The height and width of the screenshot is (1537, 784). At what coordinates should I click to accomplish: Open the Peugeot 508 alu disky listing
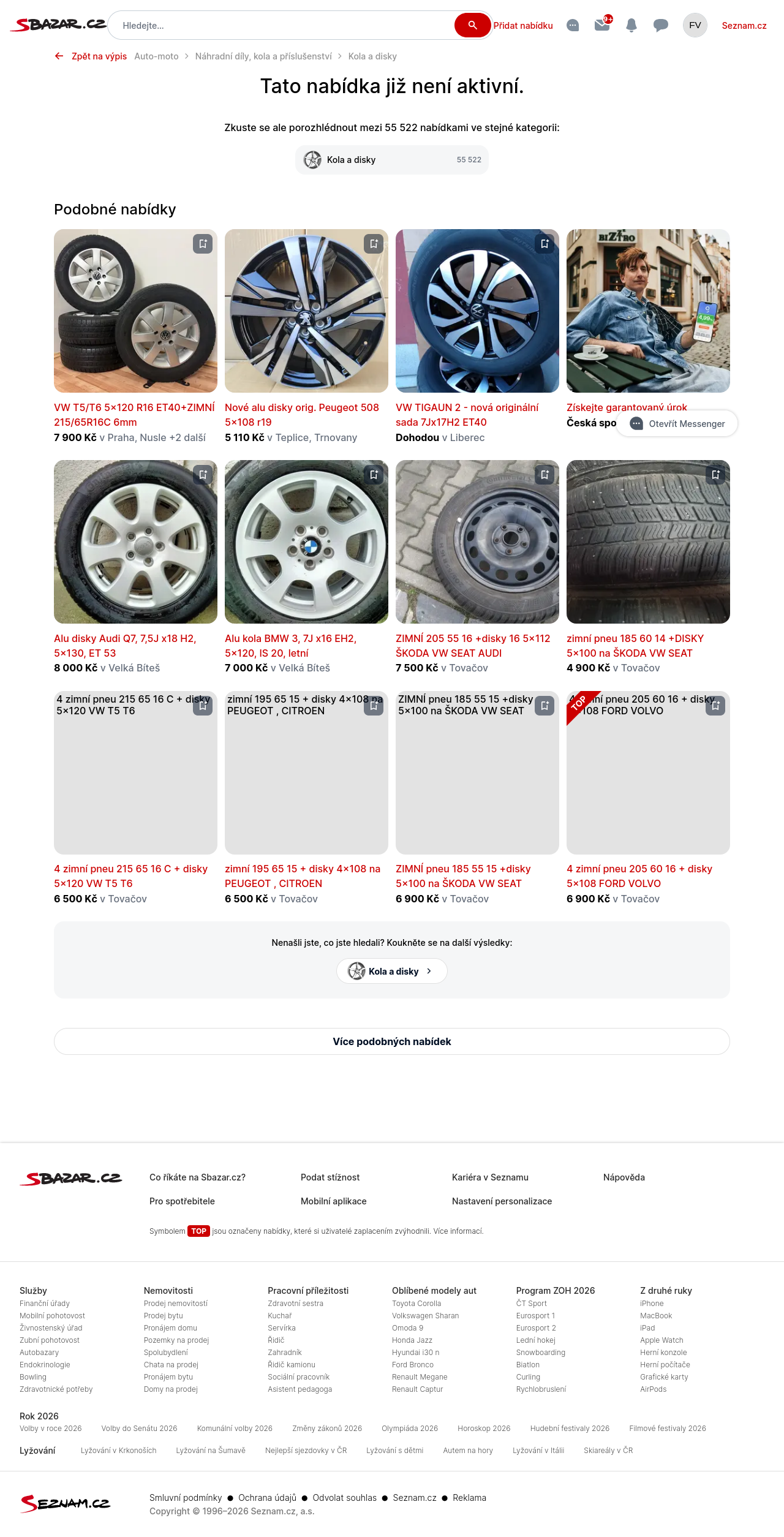302,415
